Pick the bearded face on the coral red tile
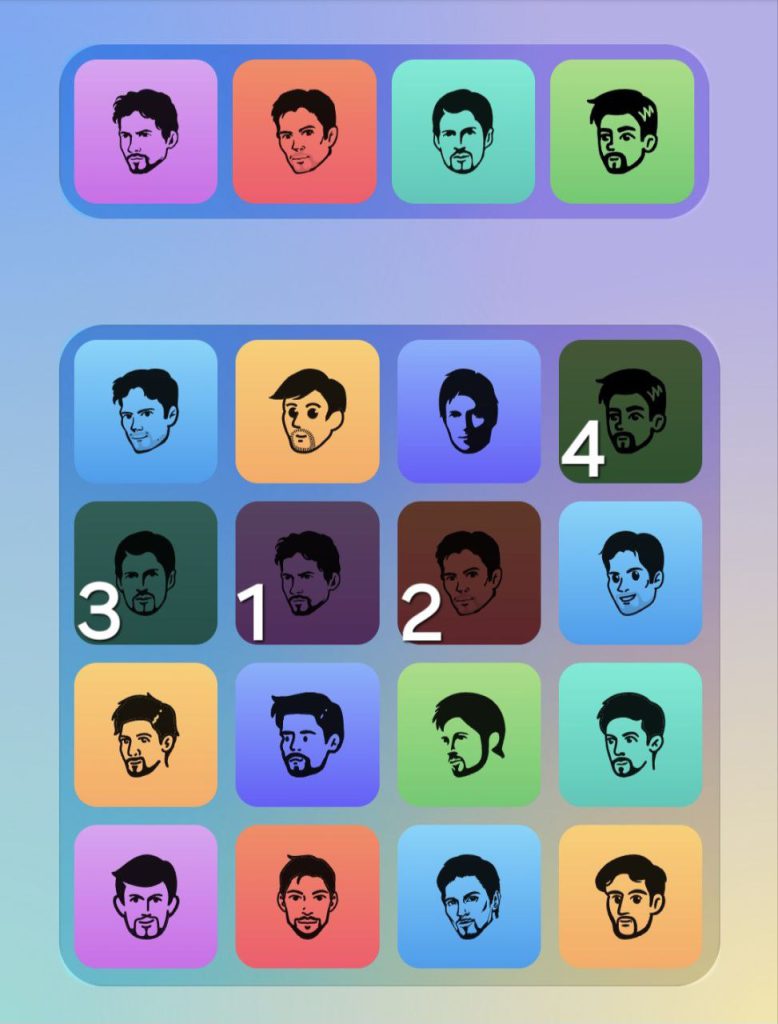Screen dimensions: 778x1024 [307, 896]
